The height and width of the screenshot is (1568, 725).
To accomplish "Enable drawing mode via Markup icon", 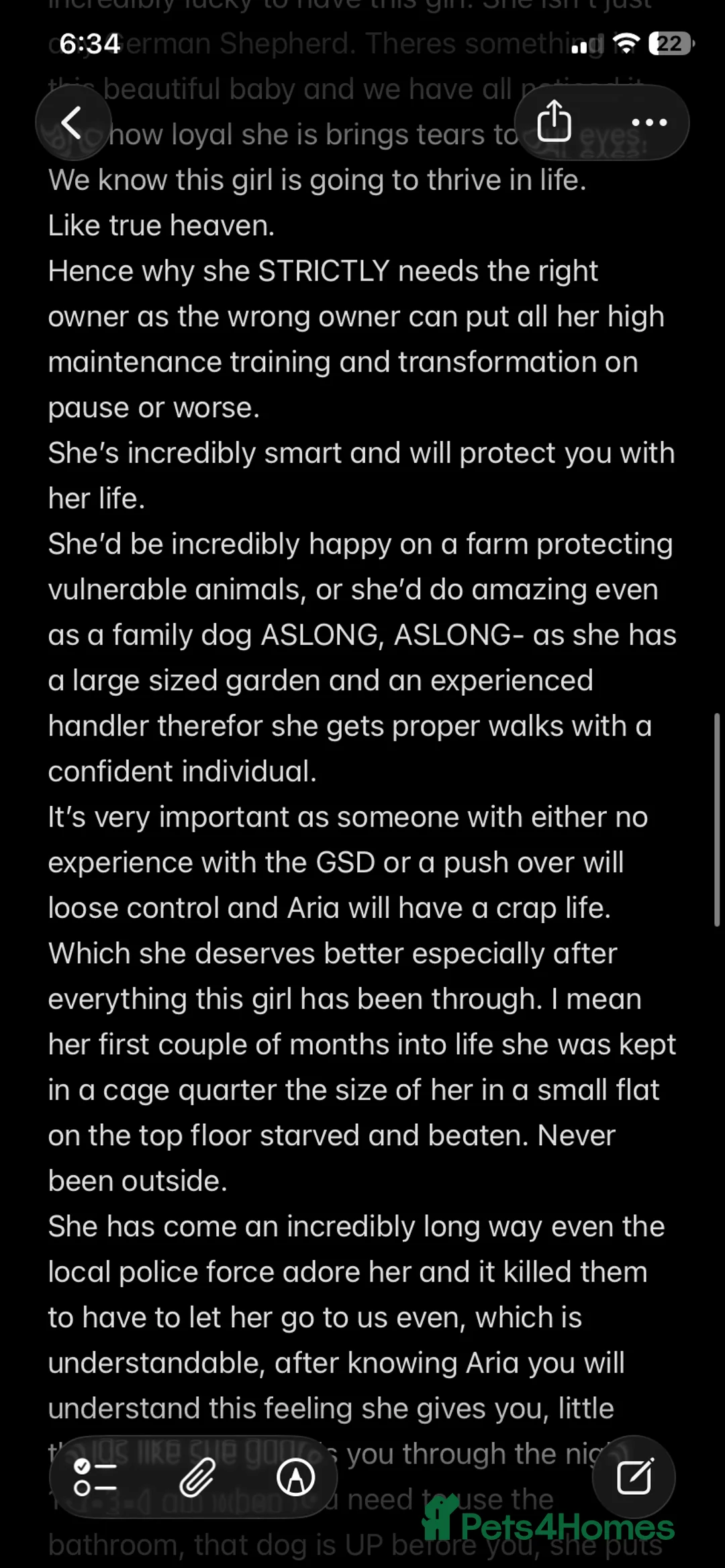I will click(x=297, y=1478).
